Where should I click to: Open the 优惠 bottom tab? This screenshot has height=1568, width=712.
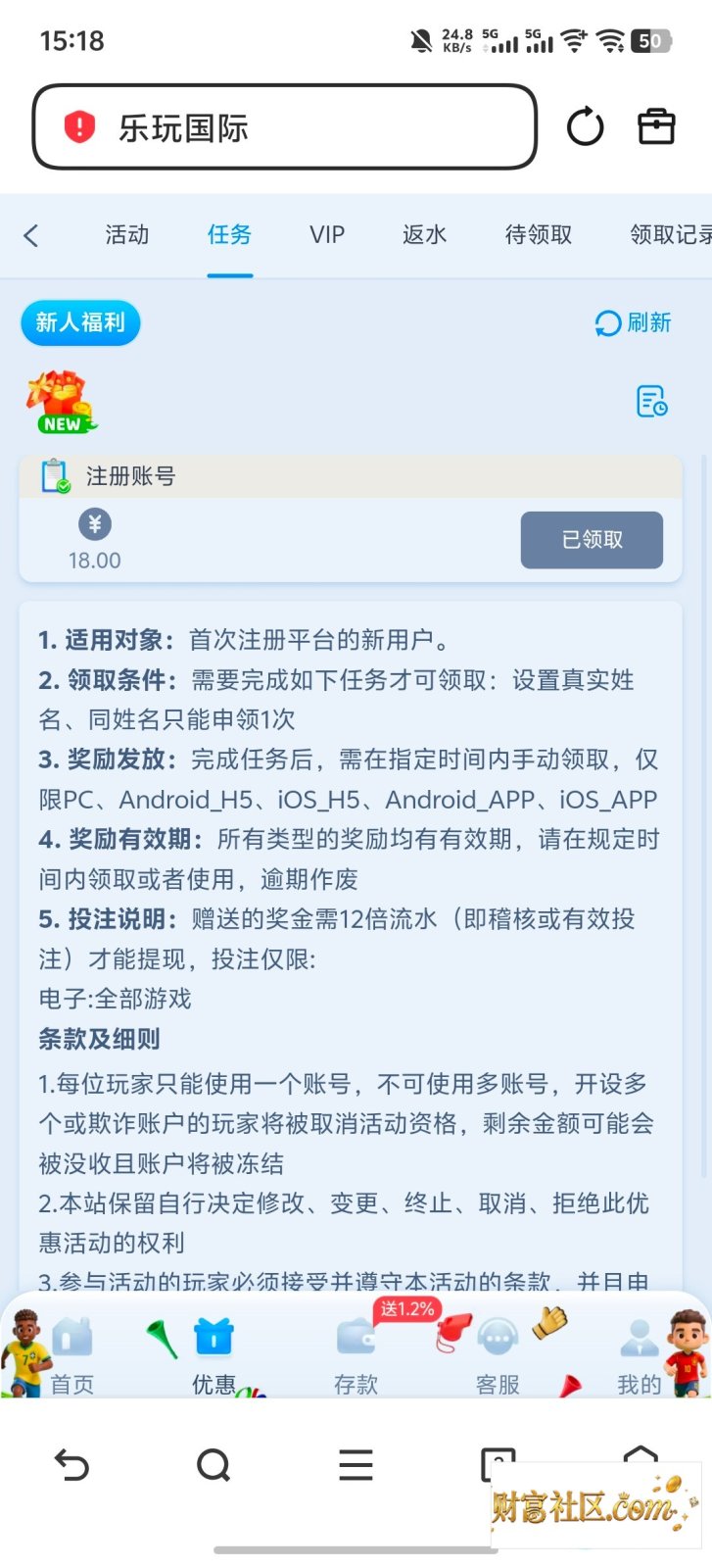(x=214, y=1356)
